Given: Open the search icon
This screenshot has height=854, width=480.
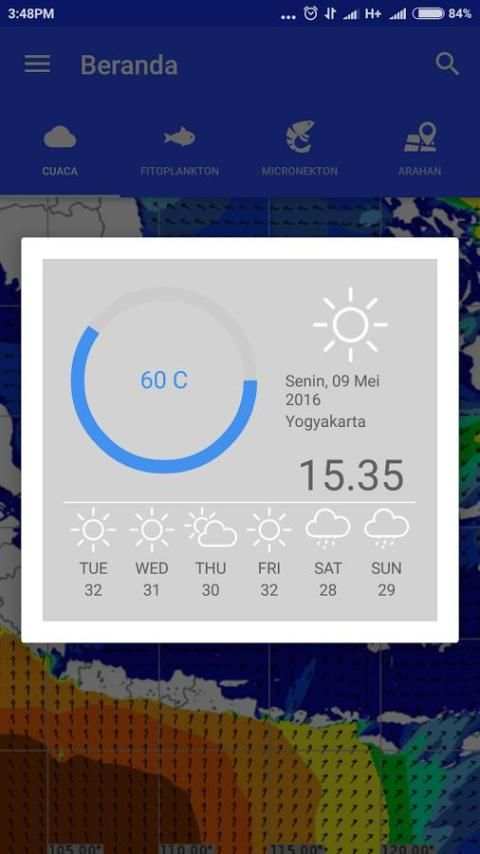Looking at the screenshot, I should coord(447,64).
